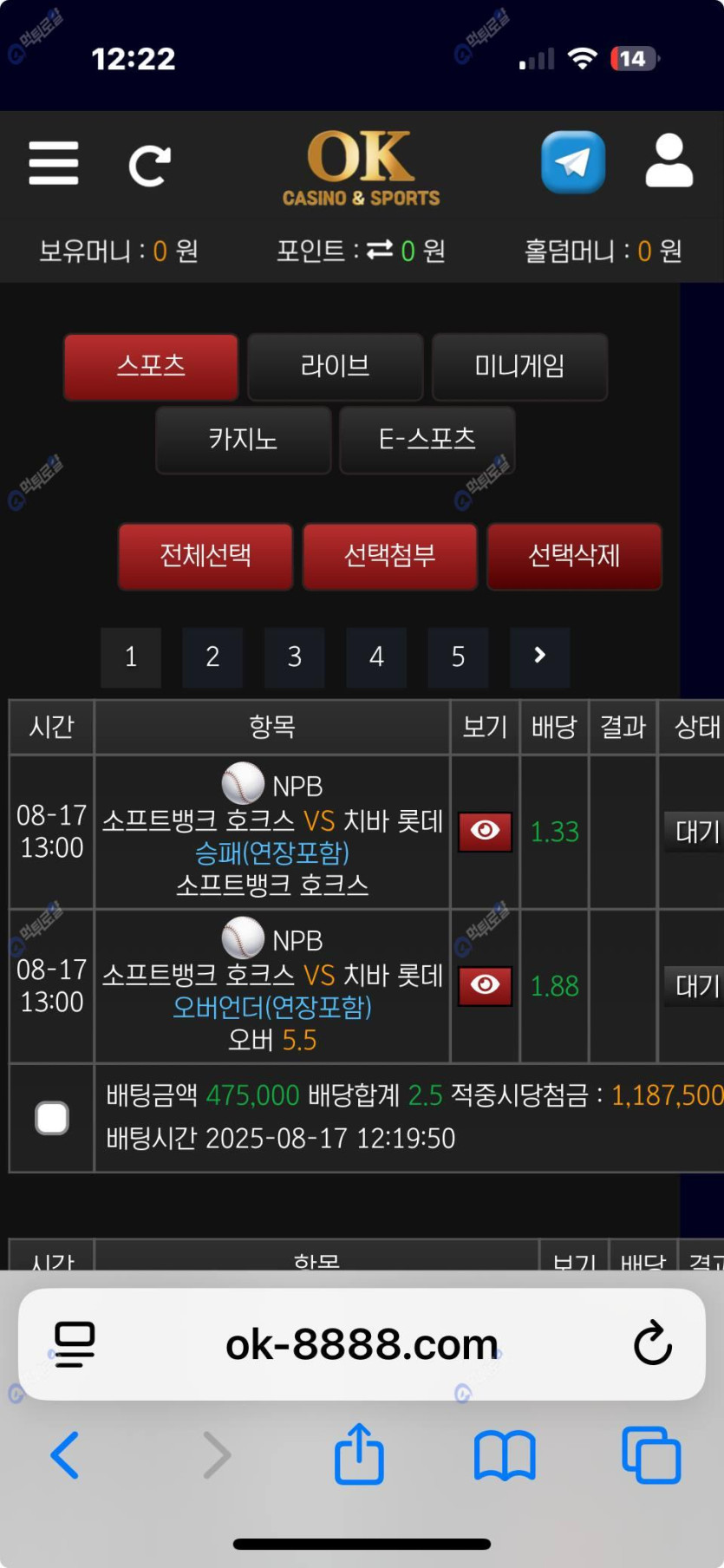724x1568 pixels.
Task: Switch to the 미니게임 tab
Action: (519, 366)
